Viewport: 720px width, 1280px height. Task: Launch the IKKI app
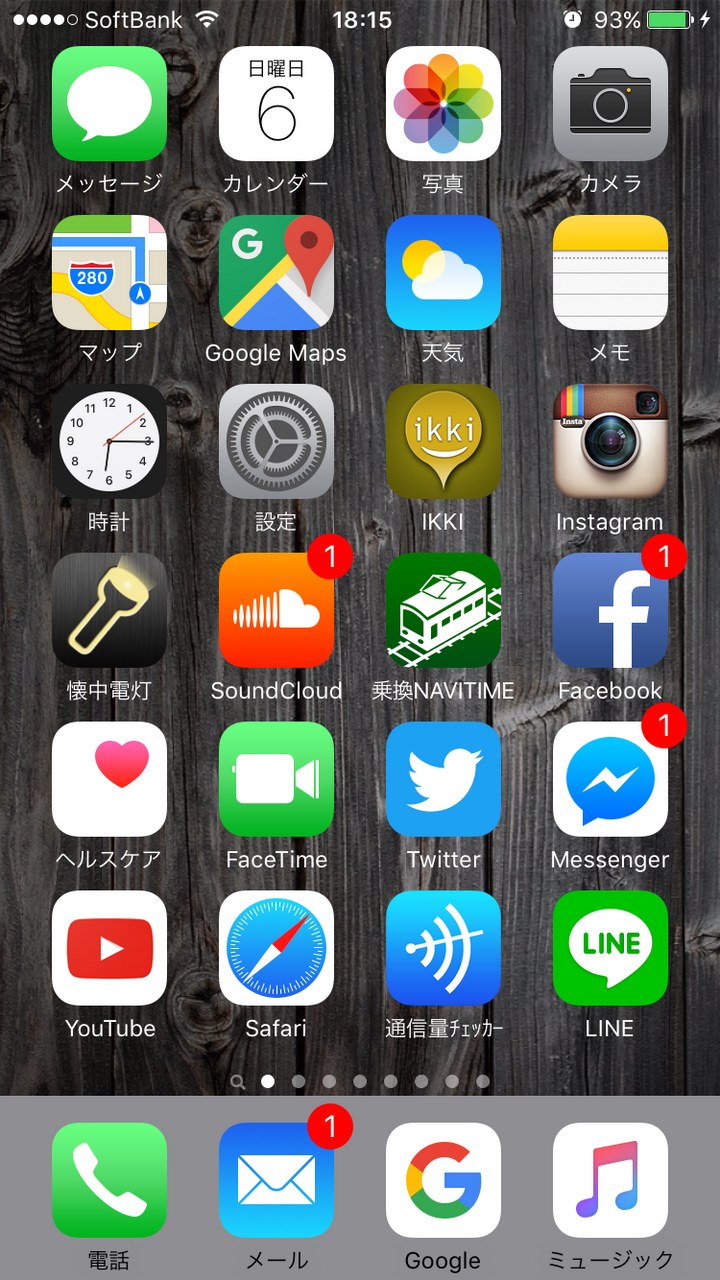tap(443, 442)
